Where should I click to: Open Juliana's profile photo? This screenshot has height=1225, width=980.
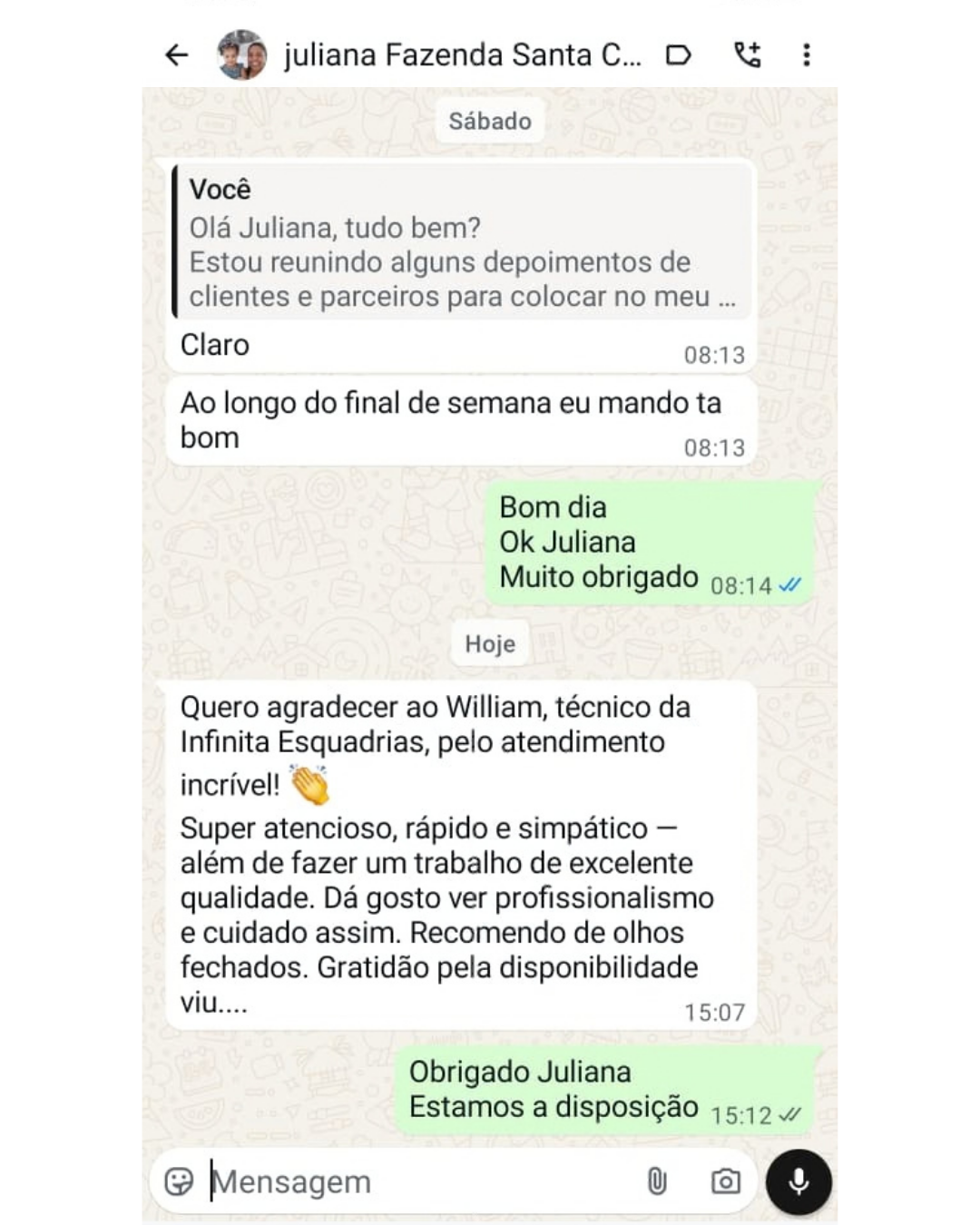pyautogui.click(x=241, y=55)
